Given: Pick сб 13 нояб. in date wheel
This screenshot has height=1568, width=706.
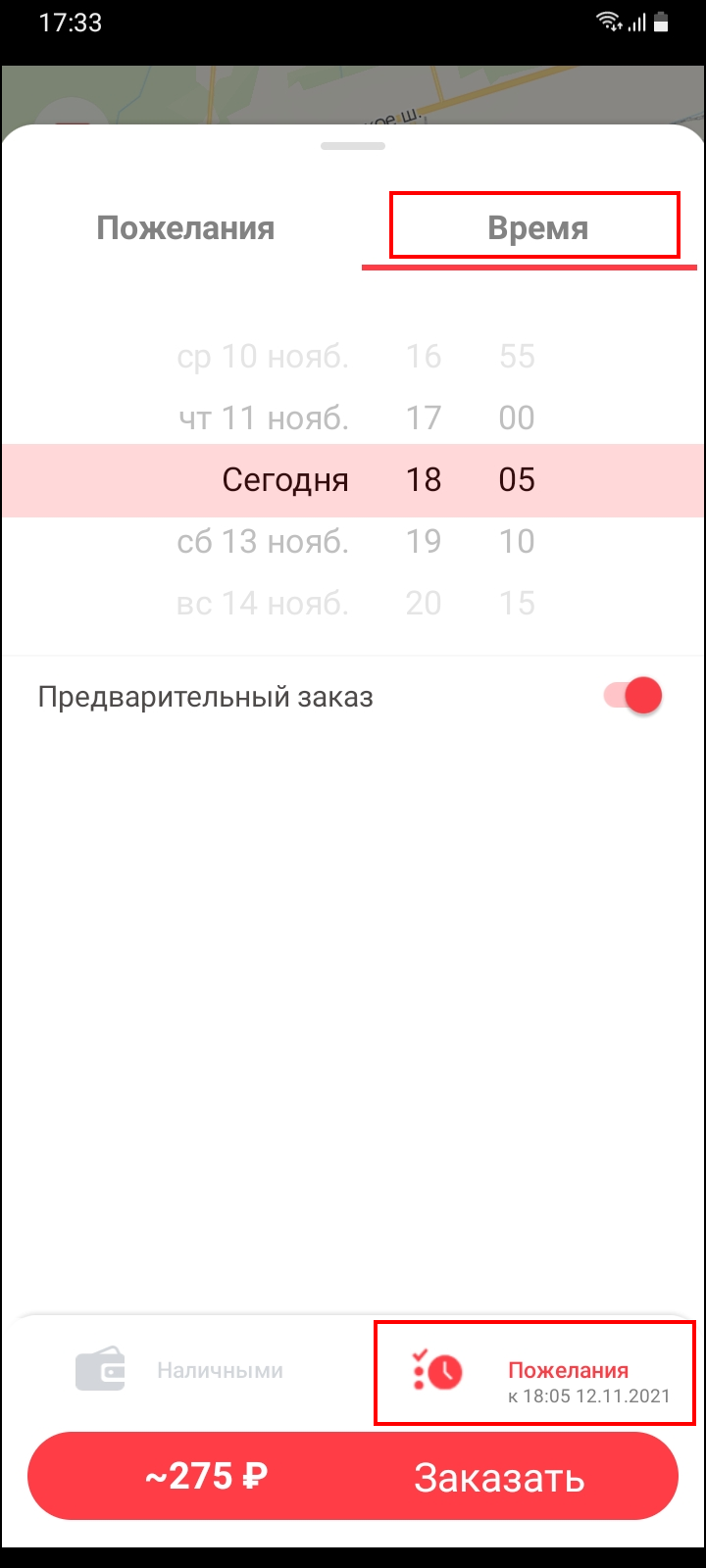Looking at the screenshot, I should [263, 541].
